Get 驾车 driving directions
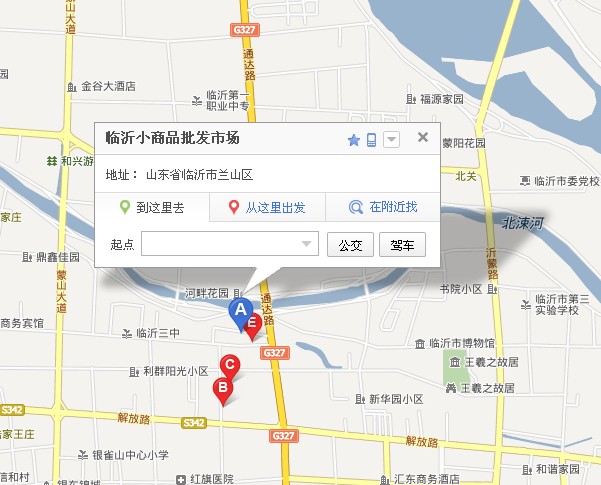 click(402, 244)
